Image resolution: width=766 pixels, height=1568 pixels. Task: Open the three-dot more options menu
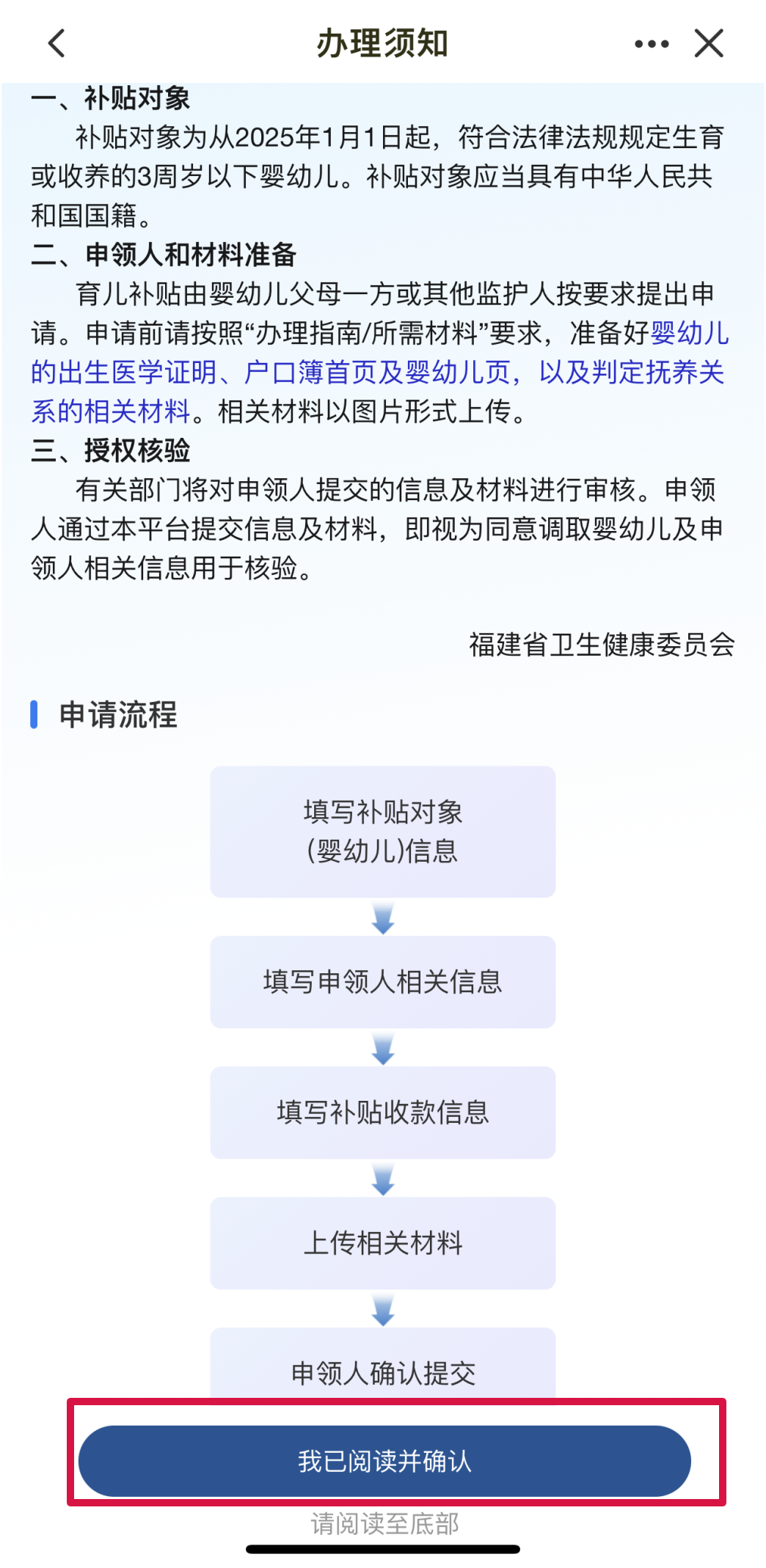(x=652, y=44)
